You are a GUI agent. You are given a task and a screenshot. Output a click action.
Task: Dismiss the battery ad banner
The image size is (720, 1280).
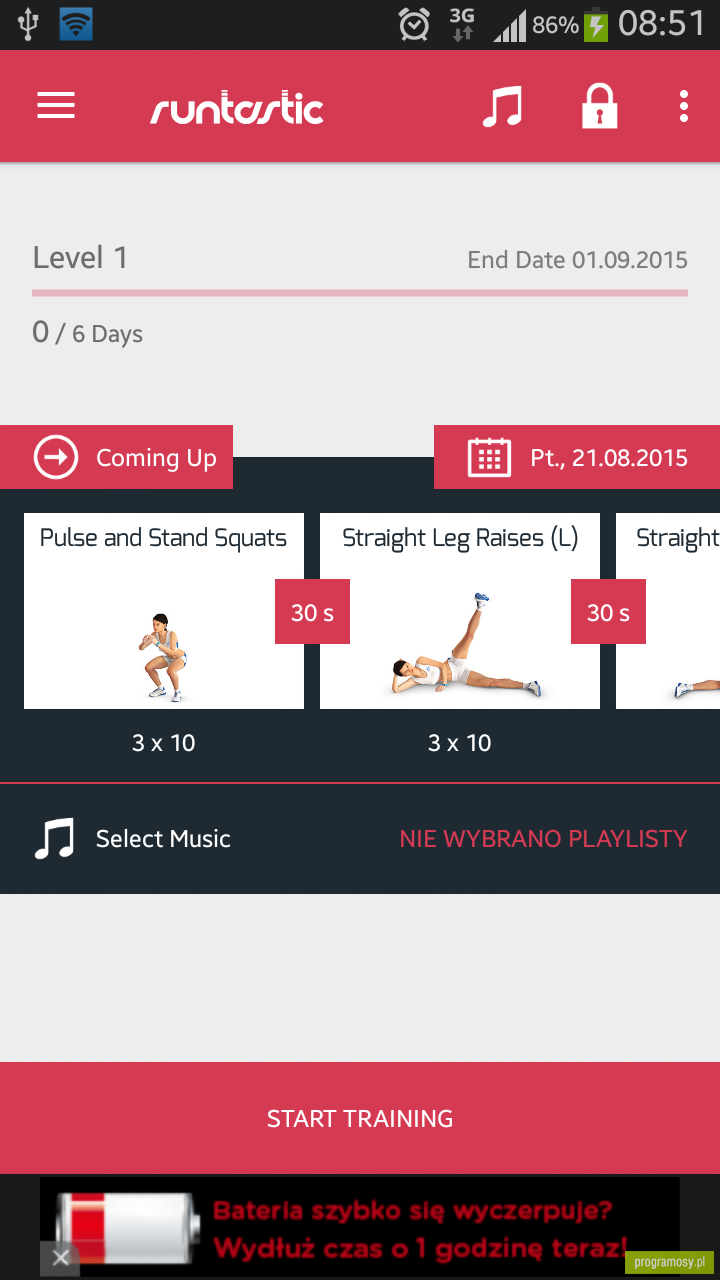pyautogui.click(x=60, y=1258)
